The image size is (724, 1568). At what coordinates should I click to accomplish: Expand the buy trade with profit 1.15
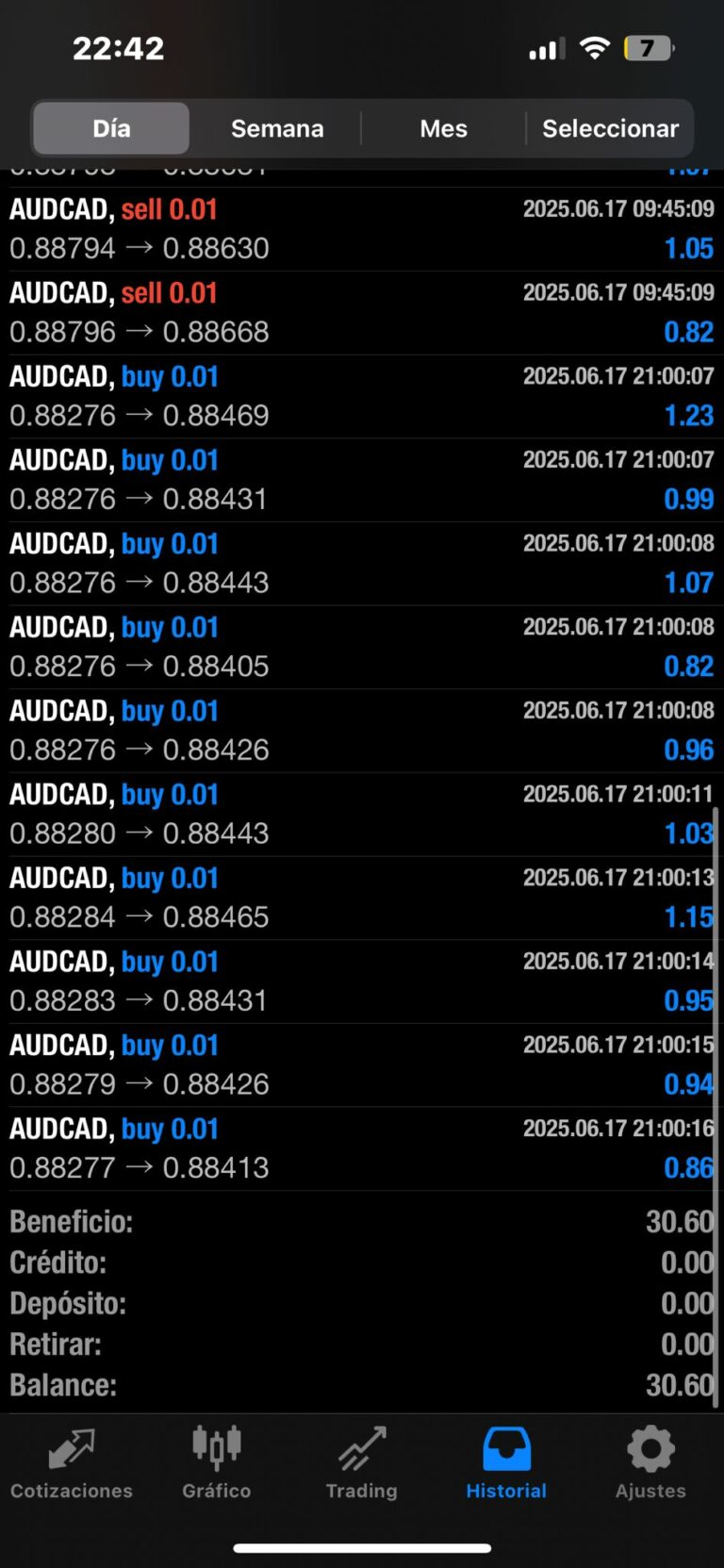[362, 898]
